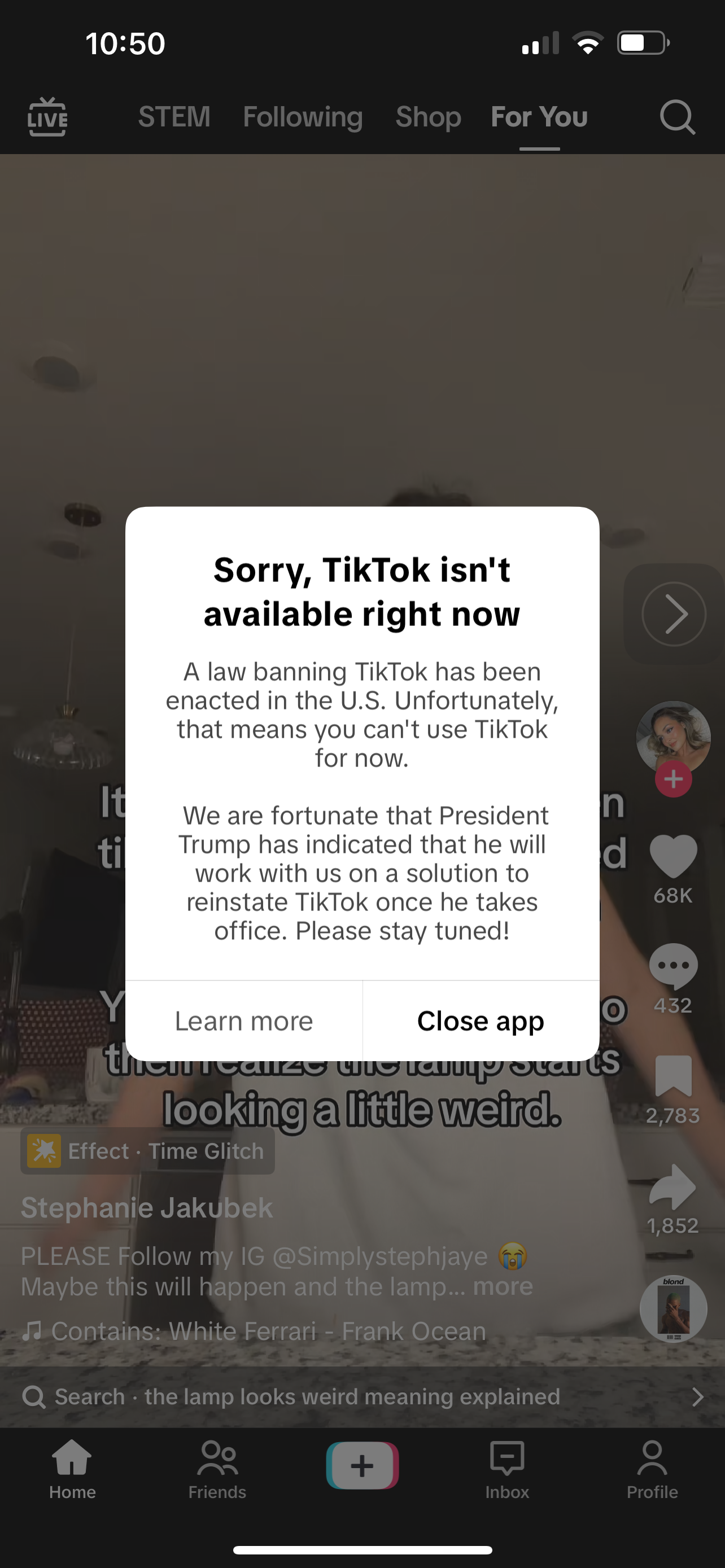Image resolution: width=725 pixels, height=1568 pixels.
Task: Tap Learn more in the dialog
Action: (243, 1021)
